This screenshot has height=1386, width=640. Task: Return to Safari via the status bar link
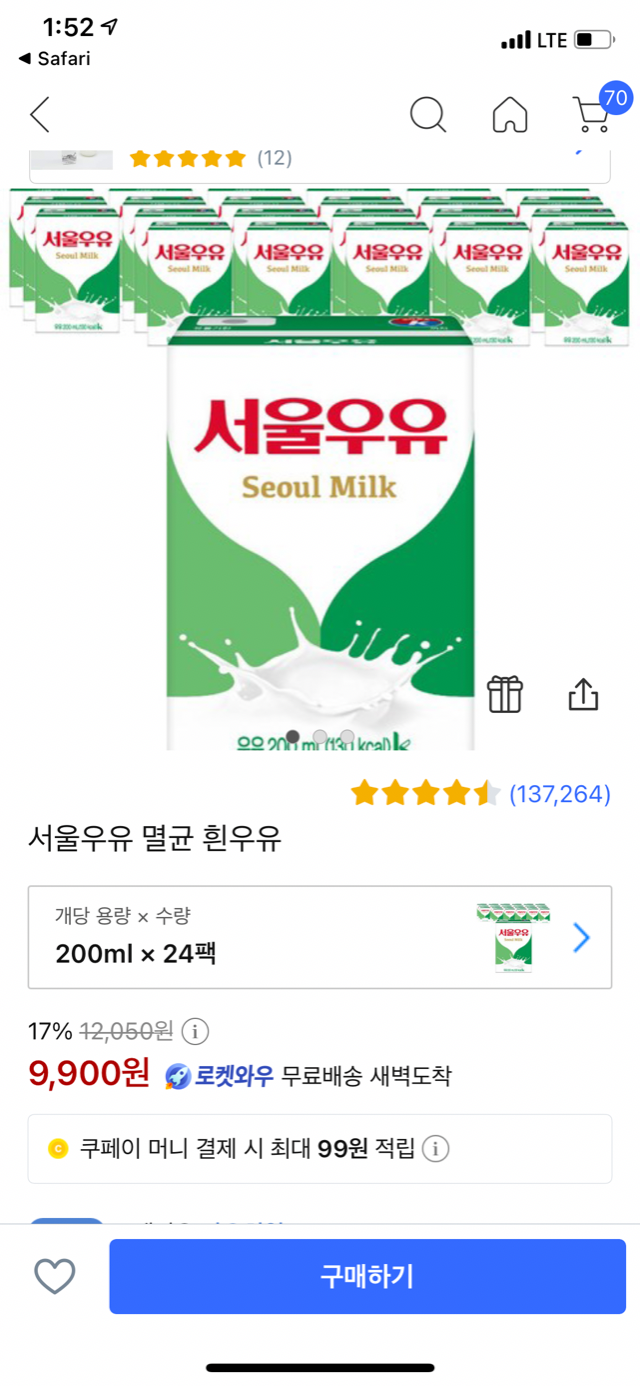pyautogui.click(x=55, y=59)
